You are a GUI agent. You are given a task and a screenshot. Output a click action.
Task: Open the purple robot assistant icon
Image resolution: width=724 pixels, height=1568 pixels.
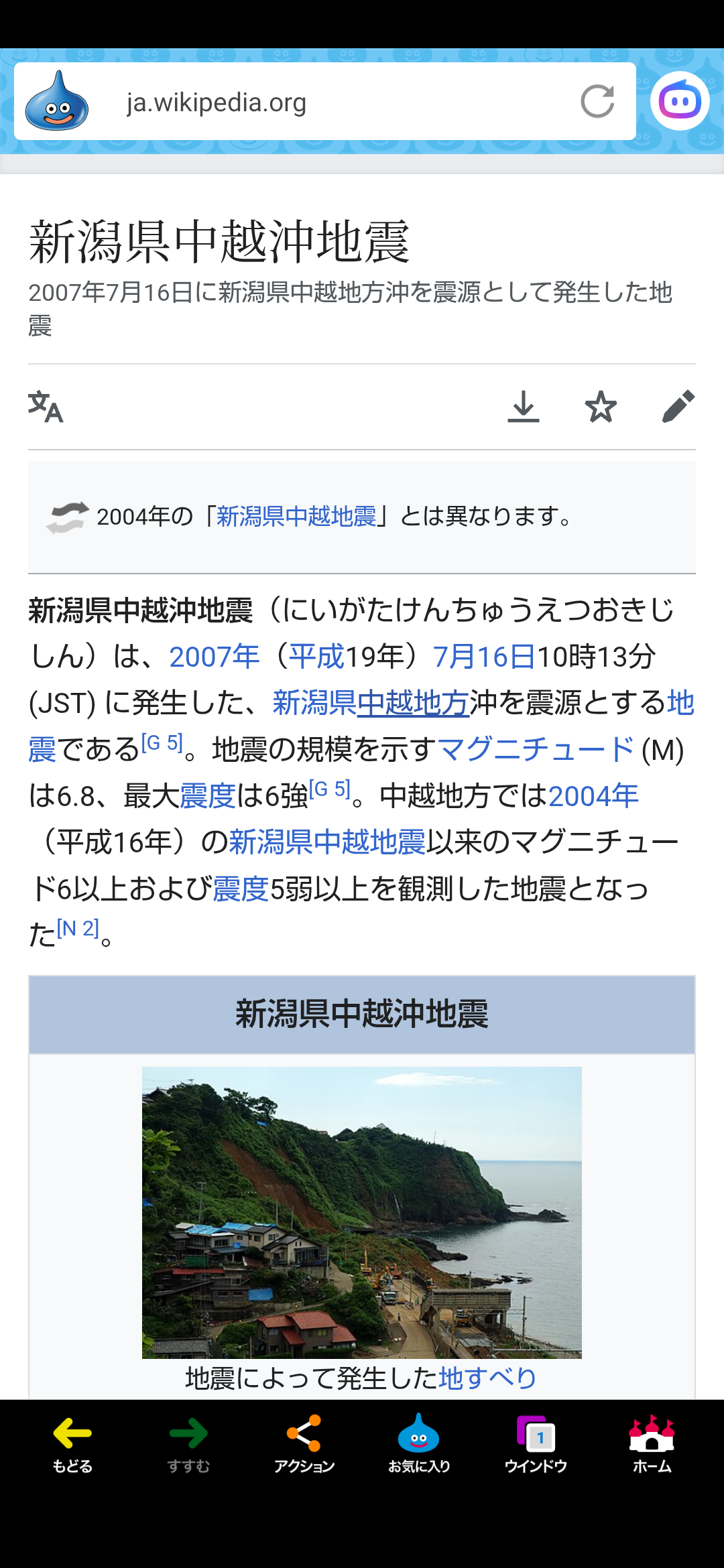tap(680, 101)
